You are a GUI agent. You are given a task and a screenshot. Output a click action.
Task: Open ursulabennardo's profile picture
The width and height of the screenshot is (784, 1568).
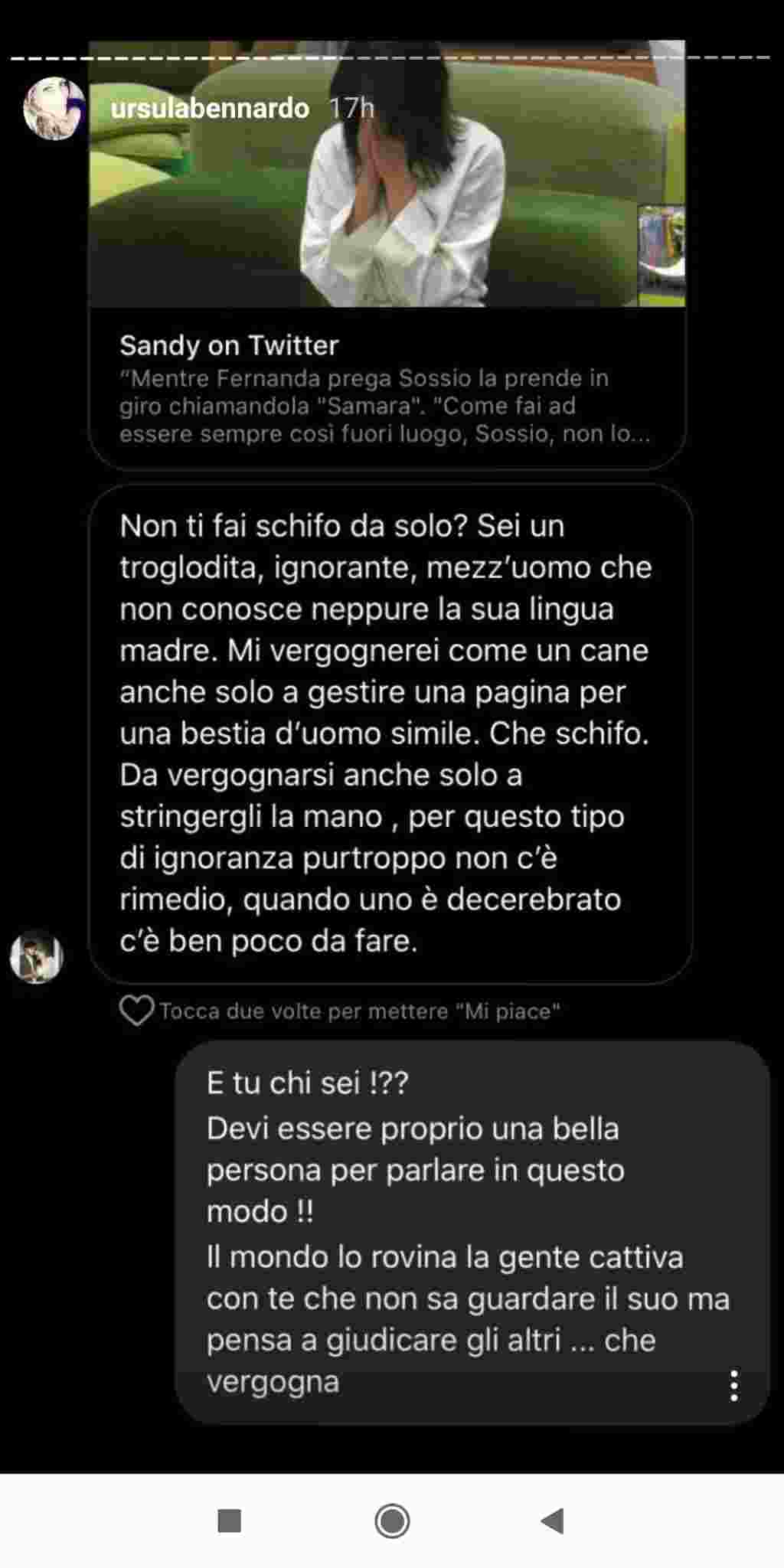(x=54, y=108)
